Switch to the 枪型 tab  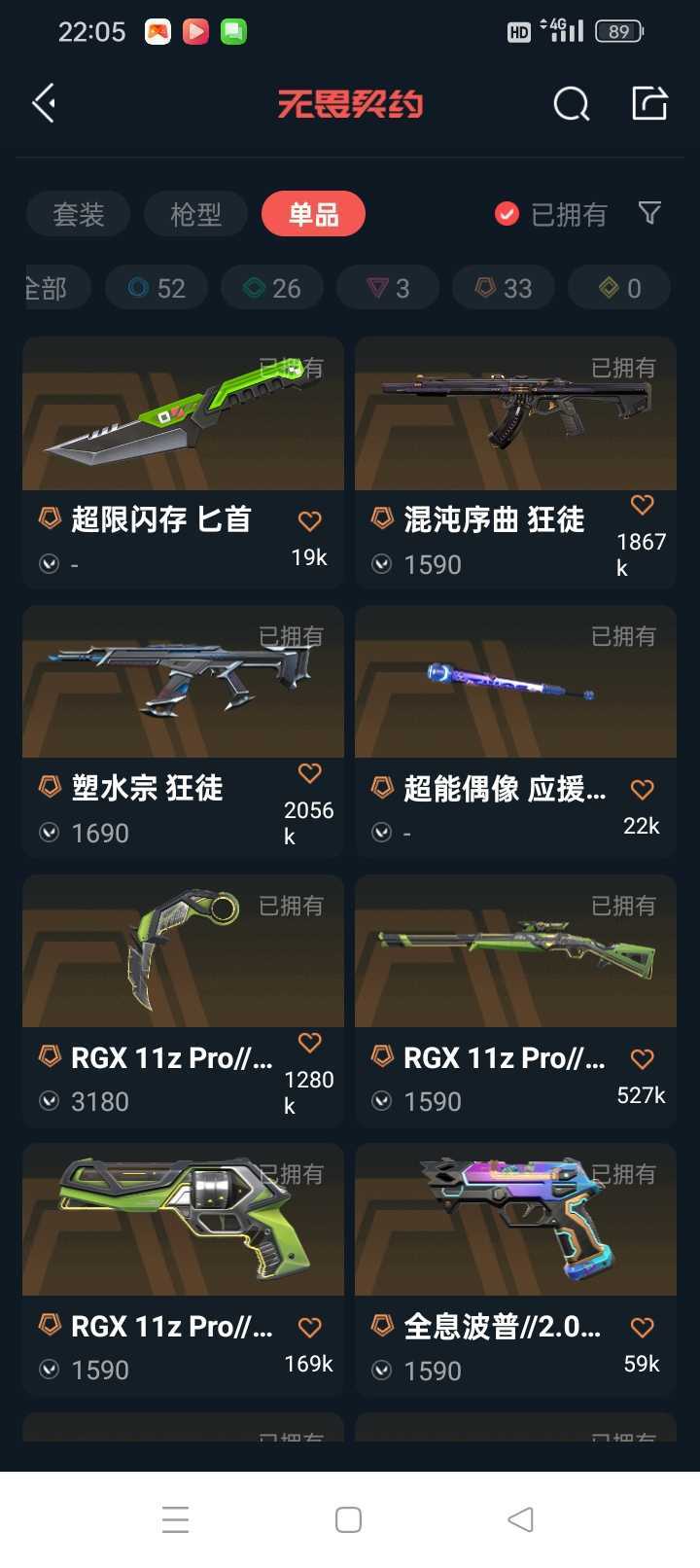tap(195, 214)
